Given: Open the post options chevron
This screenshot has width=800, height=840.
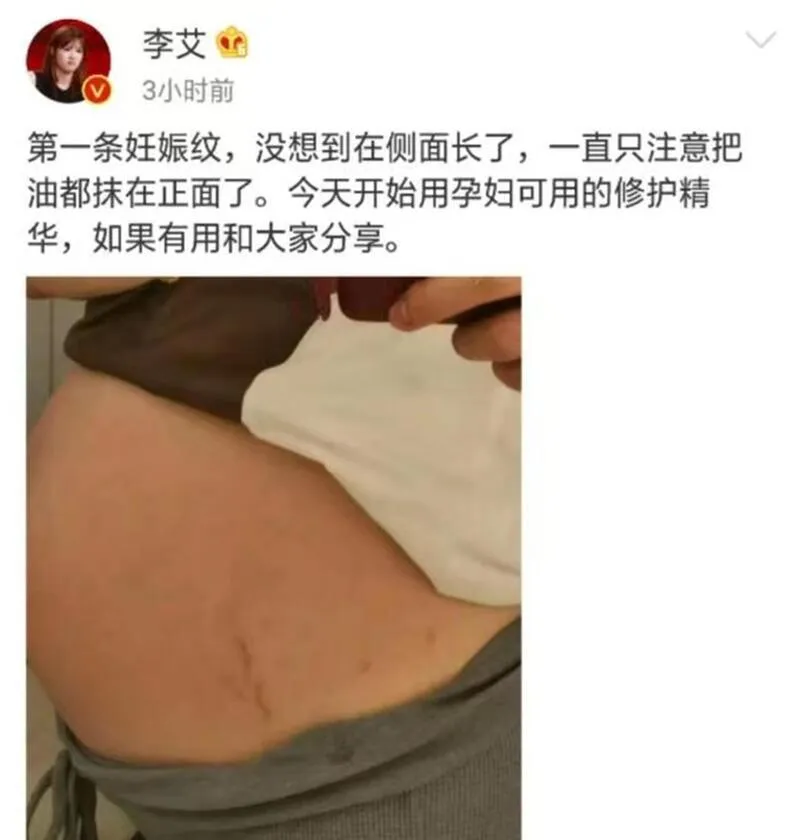Looking at the screenshot, I should pyautogui.click(x=762, y=40).
